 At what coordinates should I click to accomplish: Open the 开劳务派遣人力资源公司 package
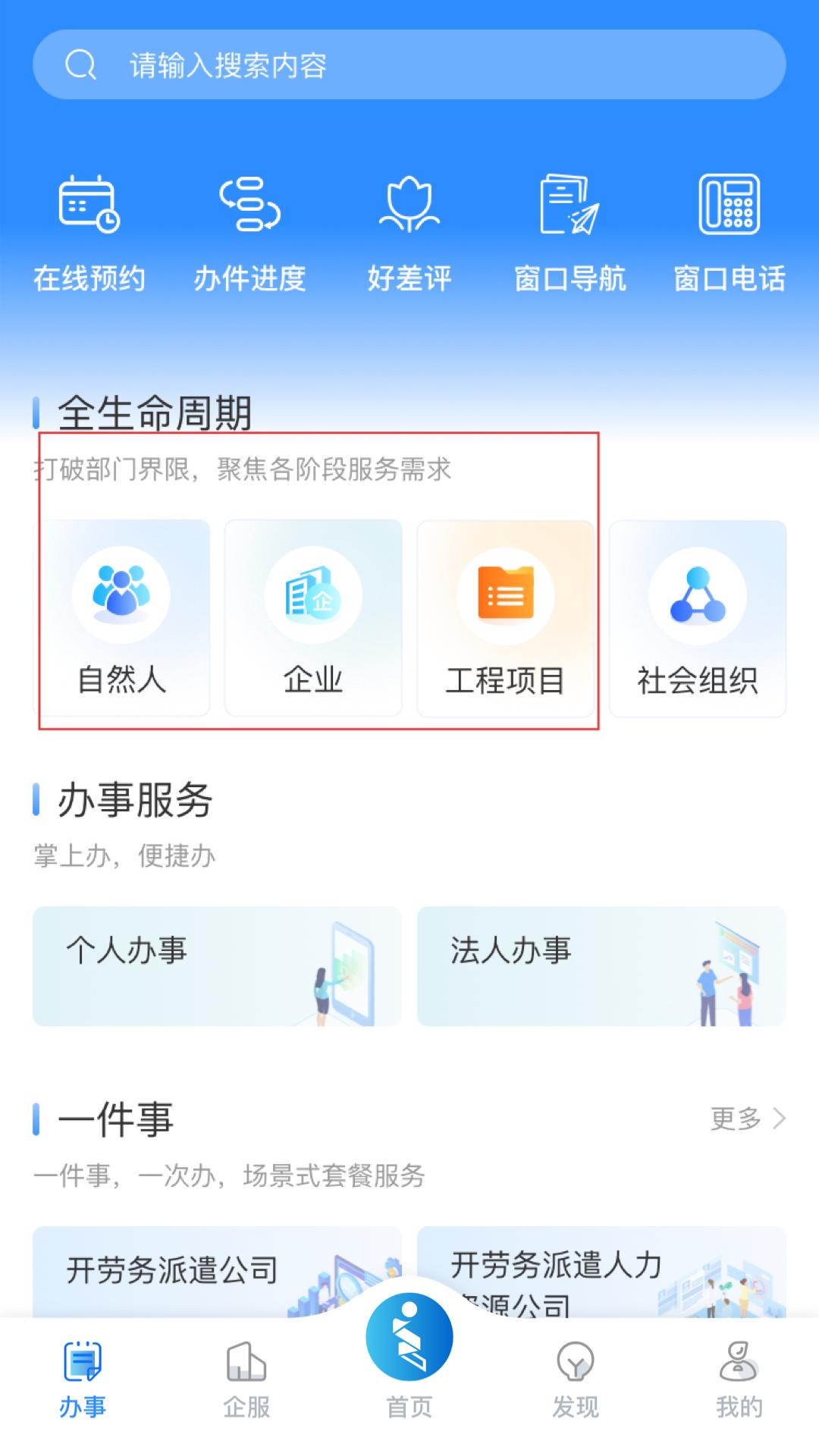(x=601, y=1270)
